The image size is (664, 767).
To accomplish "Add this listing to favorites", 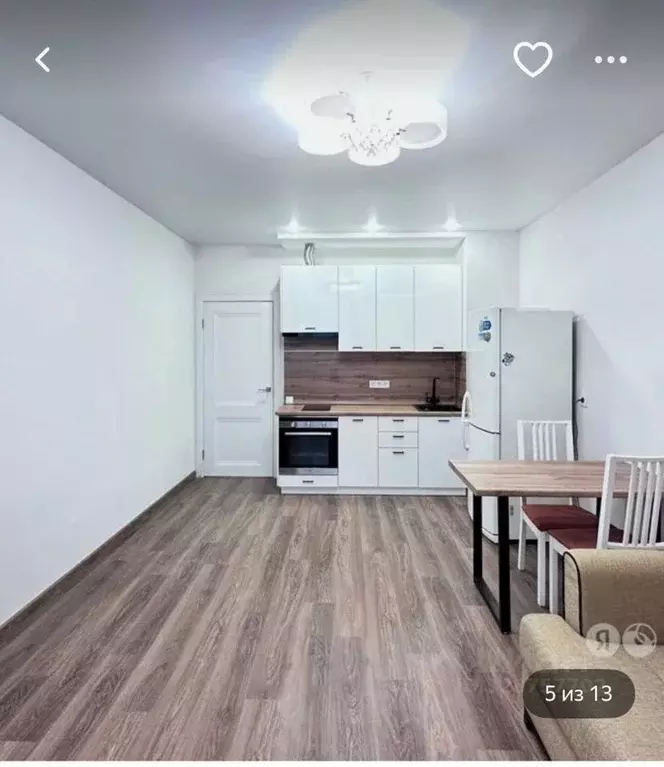I will (532, 60).
